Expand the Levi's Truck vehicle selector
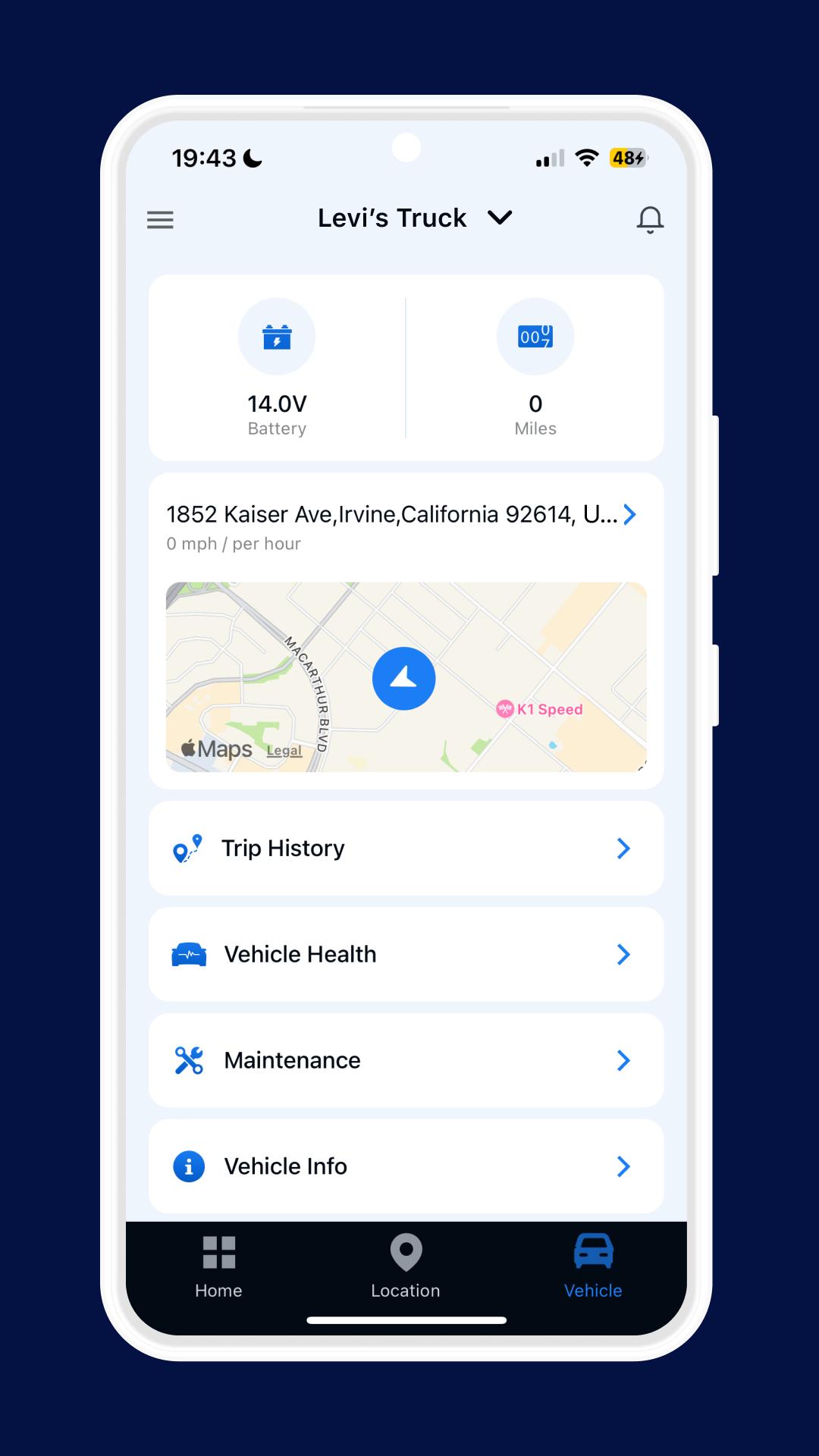Screen dimensions: 819x1456 tap(415, 218)
